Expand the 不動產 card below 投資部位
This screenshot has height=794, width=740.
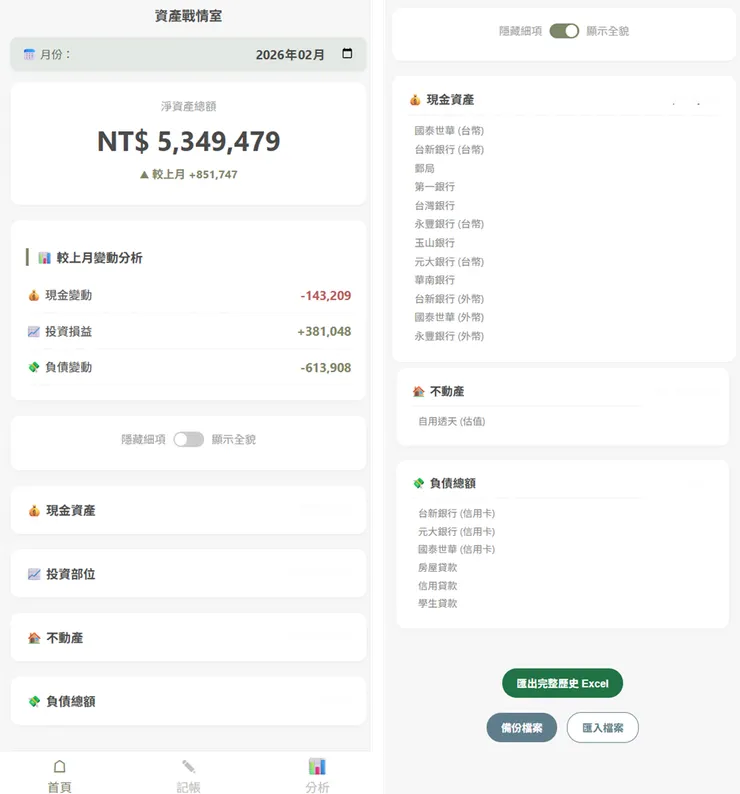(x=188, y=637)
